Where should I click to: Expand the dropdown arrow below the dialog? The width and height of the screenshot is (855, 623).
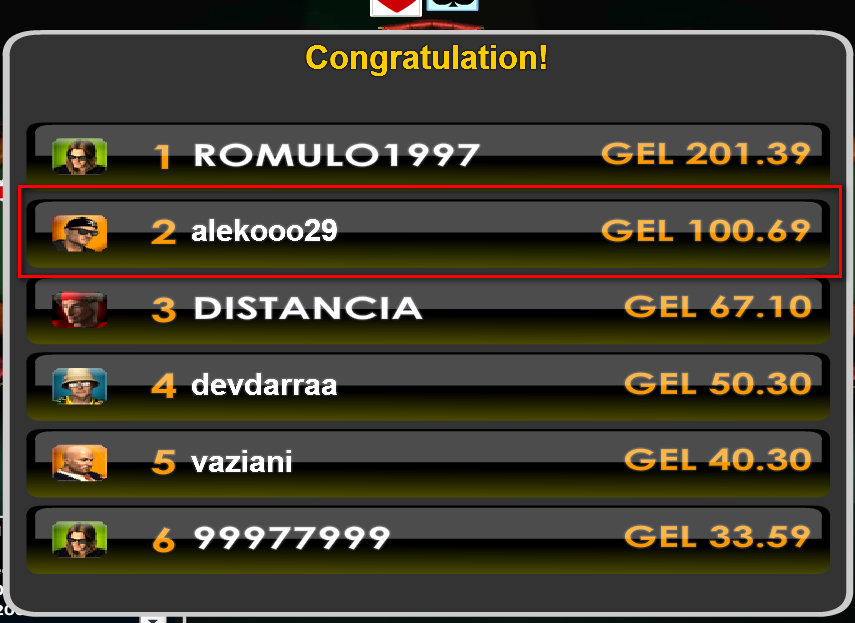(153, 619)
